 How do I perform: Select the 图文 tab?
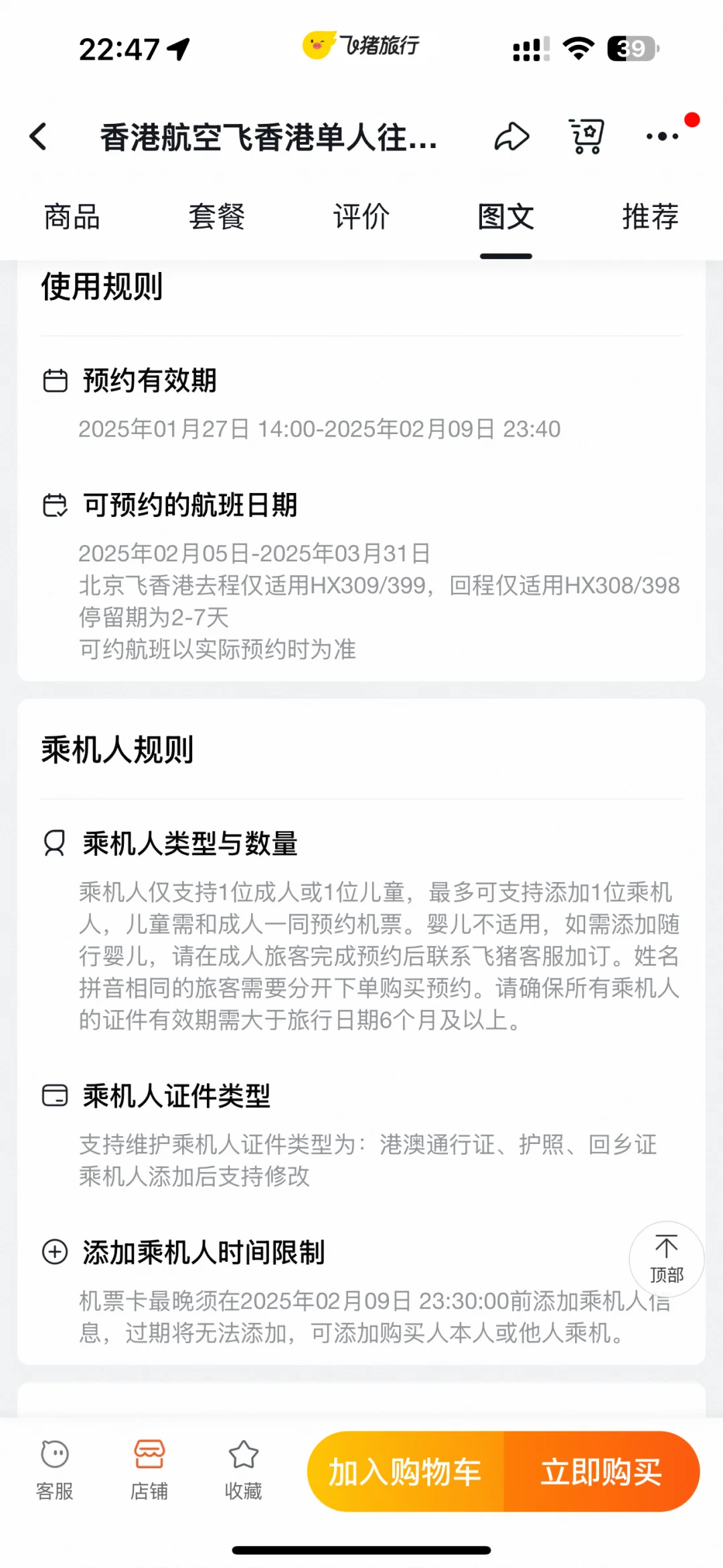pyautogui.click(x=506, y=217)
